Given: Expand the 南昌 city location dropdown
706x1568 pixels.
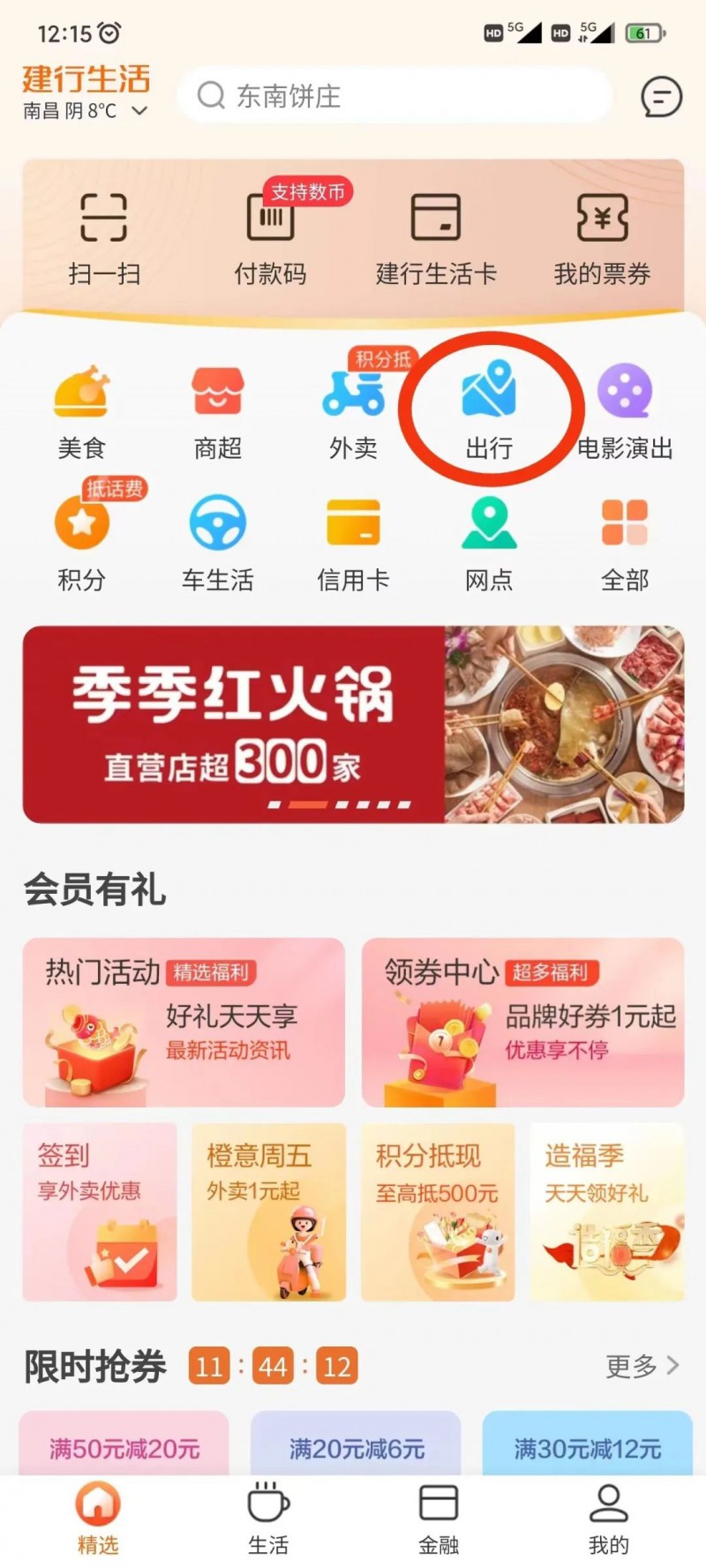Looking at the screenshot, I should pos(86,111).
